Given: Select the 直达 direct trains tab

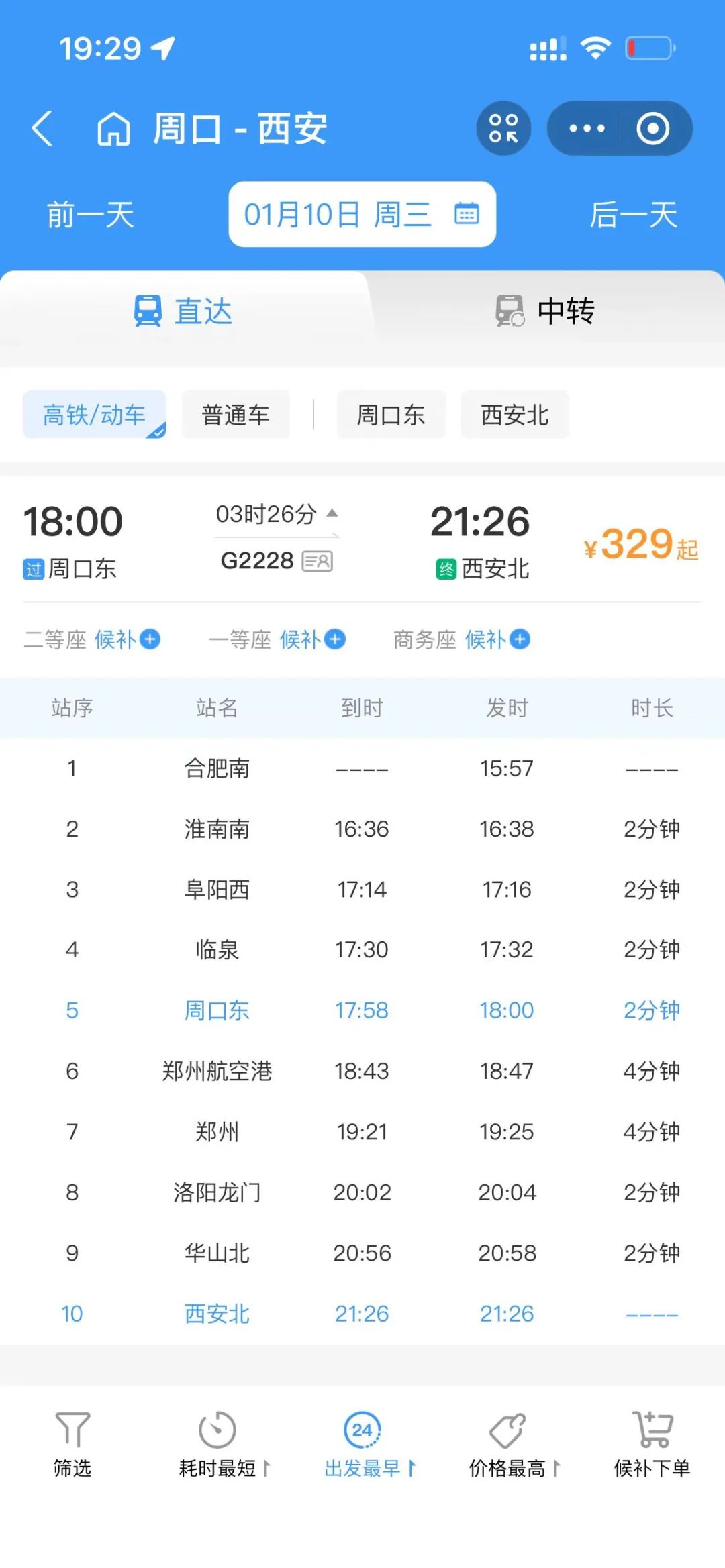Looking at the screenshot, I should coord(183,311).
